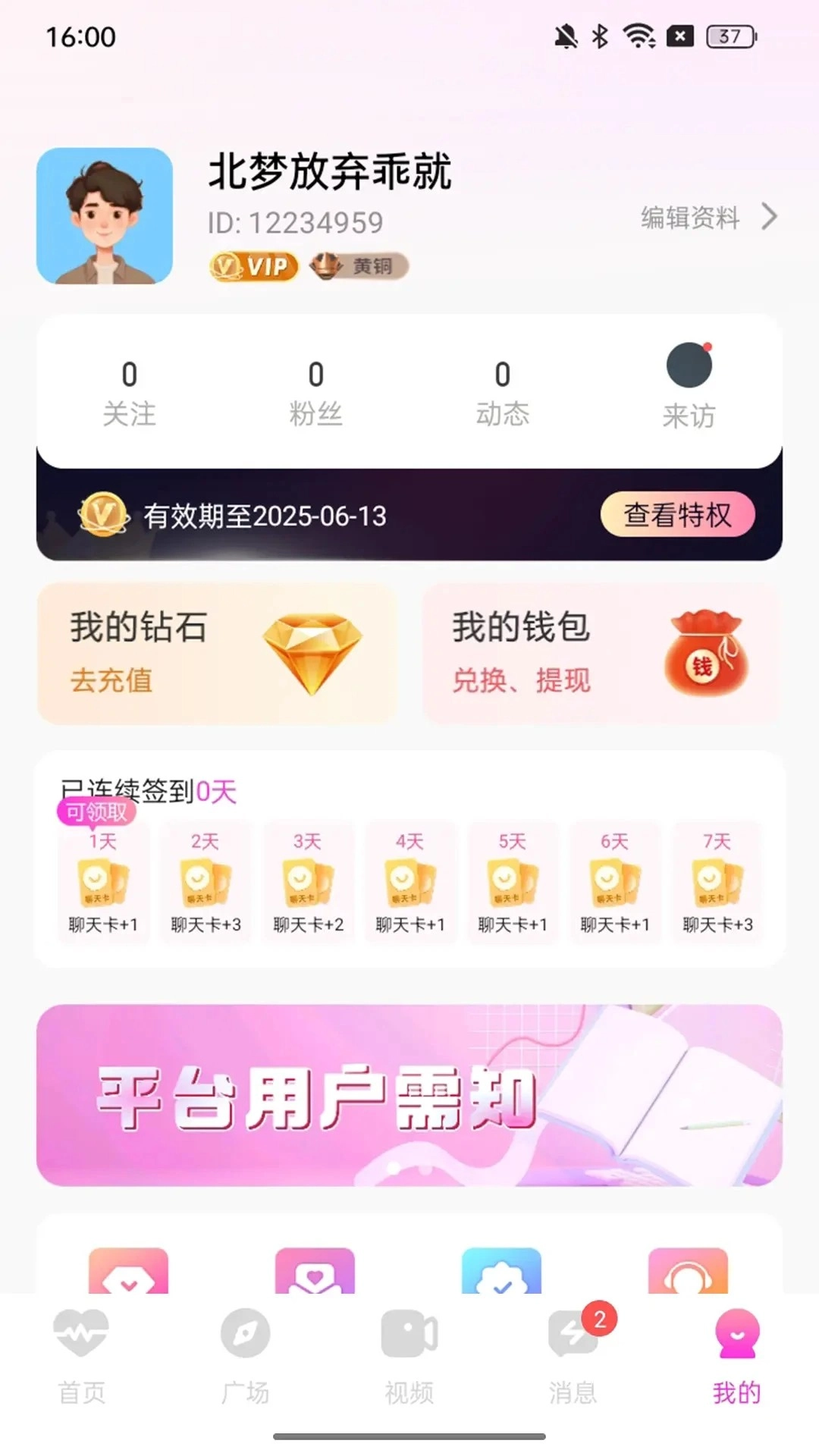The width and height of the screenshot is (819, 1456).
Task: Tap the 黄铜 bronze rank badge
Action: point(356,267)
